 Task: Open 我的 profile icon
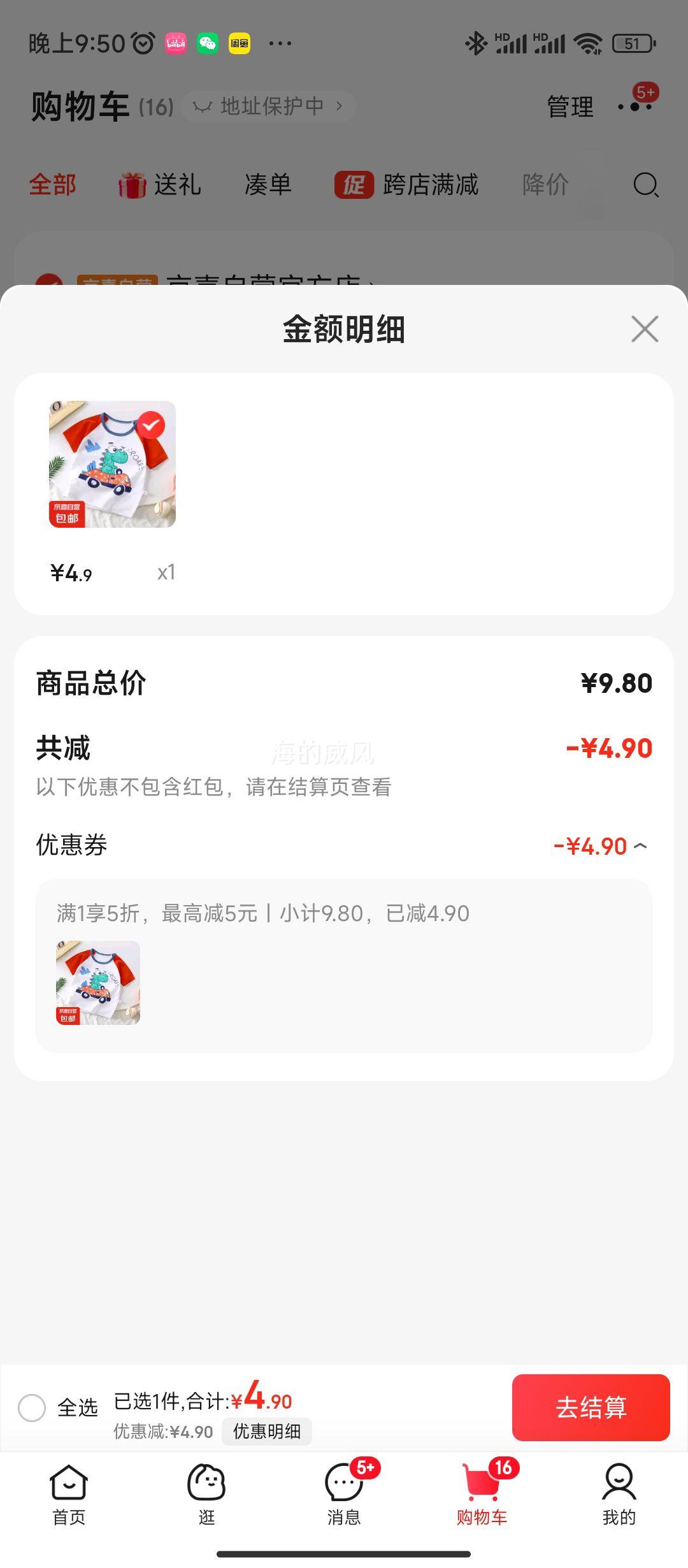click(619, 1480)
